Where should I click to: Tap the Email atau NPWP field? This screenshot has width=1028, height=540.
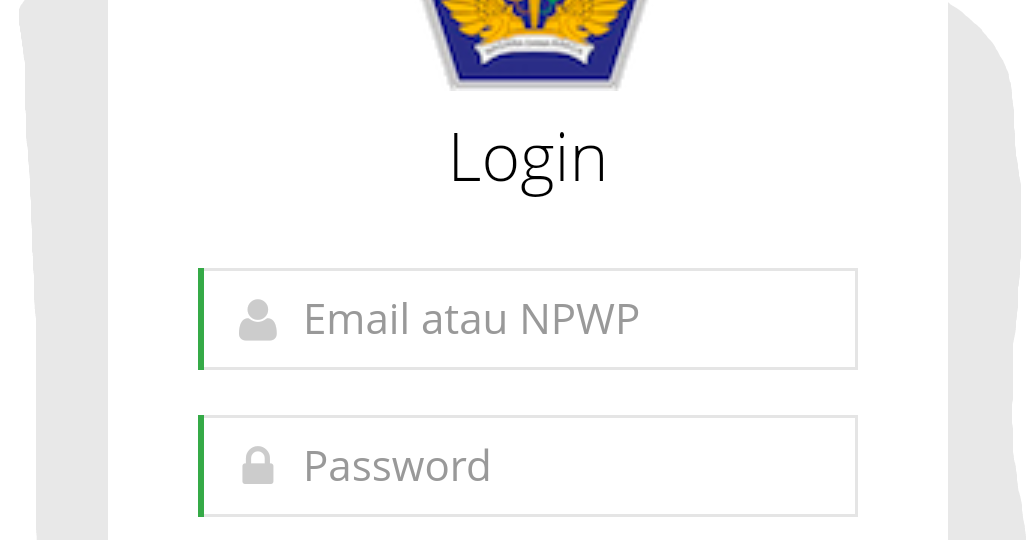(528, 319)
